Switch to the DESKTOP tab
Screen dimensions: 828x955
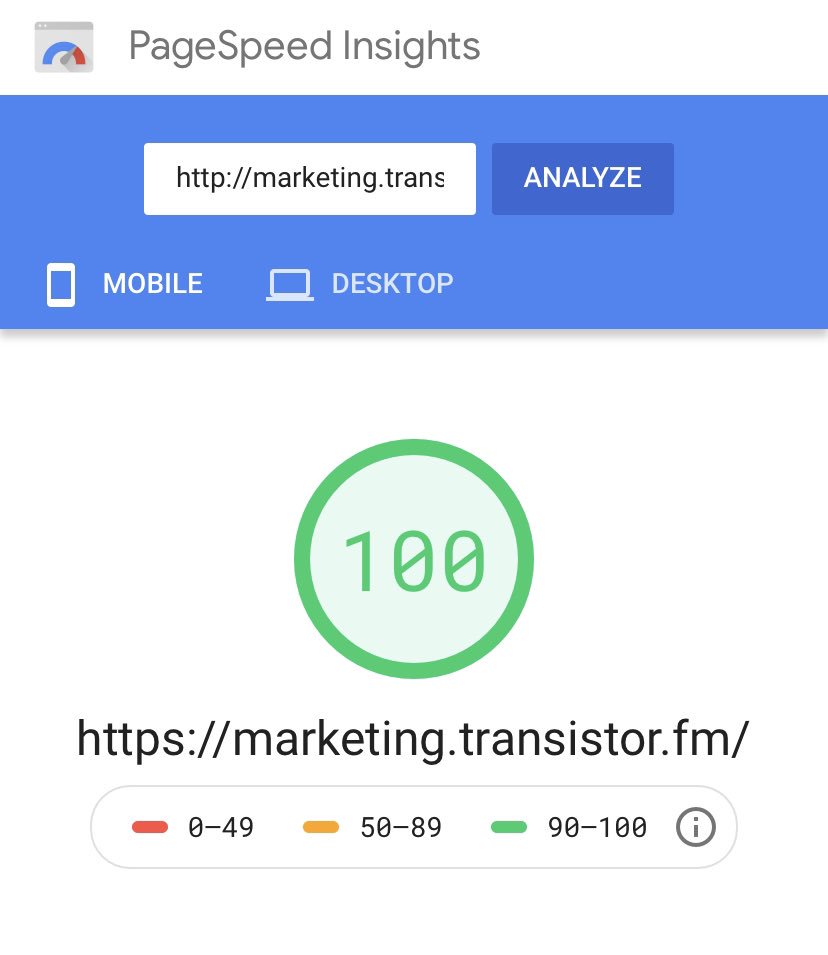(360, 284)
